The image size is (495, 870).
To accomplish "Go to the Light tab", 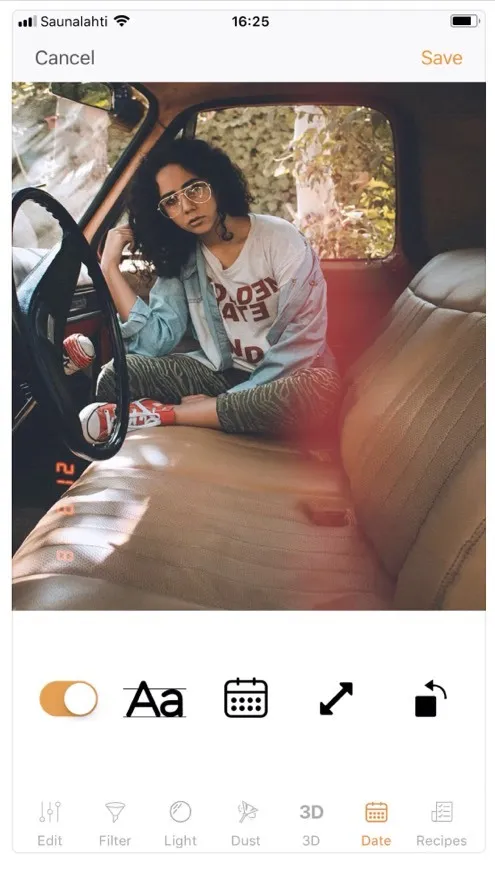I will pos(180,824).
